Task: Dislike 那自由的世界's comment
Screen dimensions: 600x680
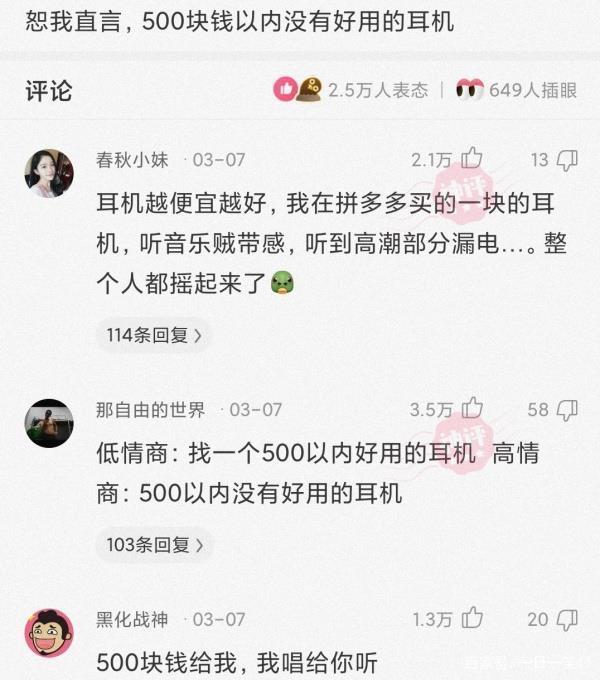Action: point(567,409)
